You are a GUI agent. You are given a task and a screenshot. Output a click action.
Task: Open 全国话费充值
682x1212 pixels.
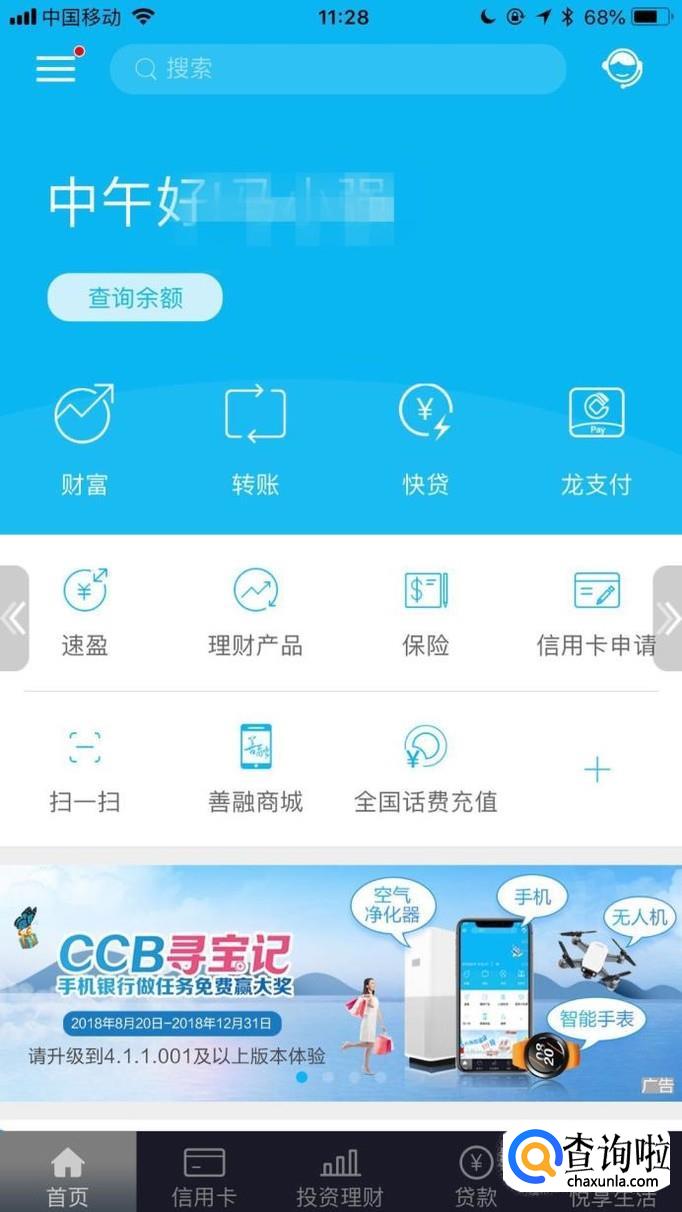pos(426,769)
